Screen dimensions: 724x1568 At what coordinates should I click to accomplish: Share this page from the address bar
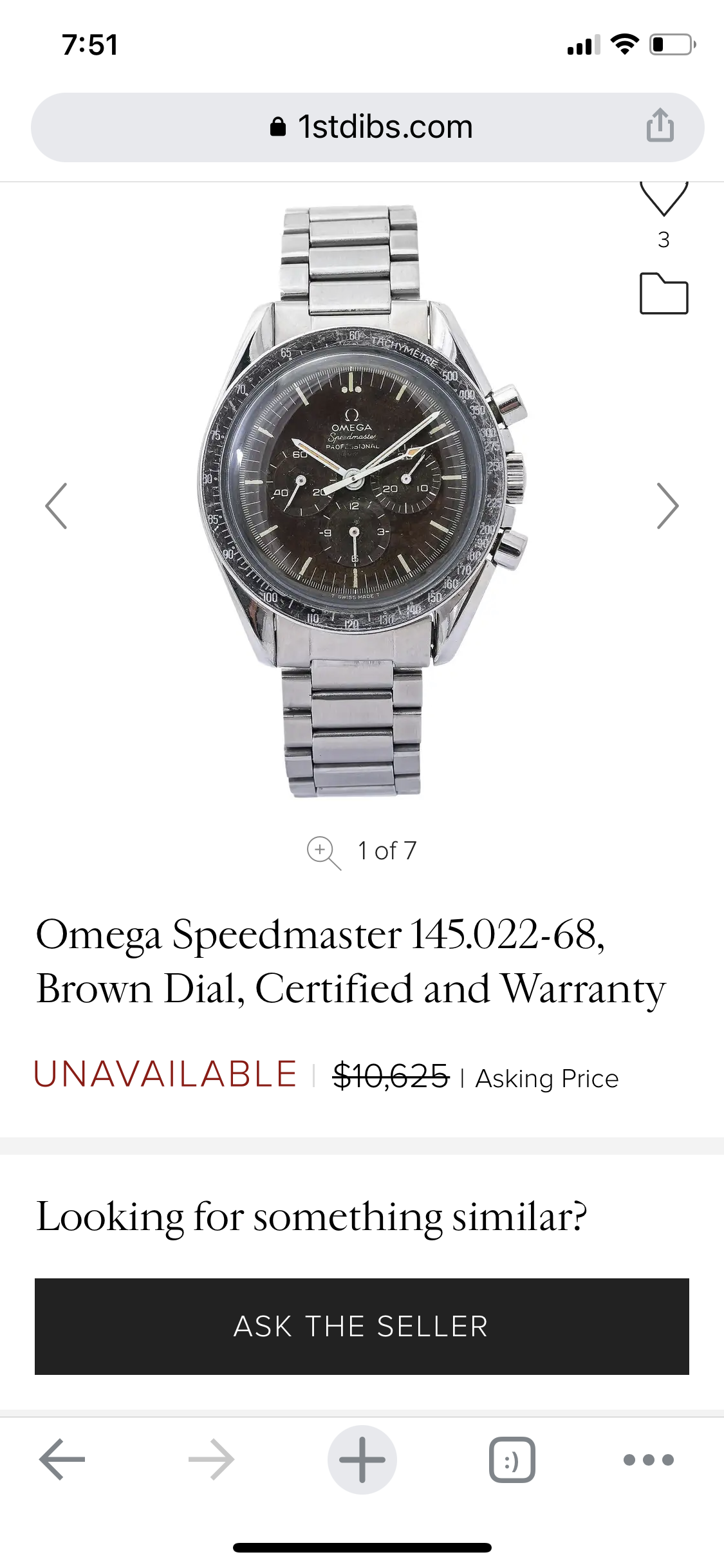pos(660,125)
